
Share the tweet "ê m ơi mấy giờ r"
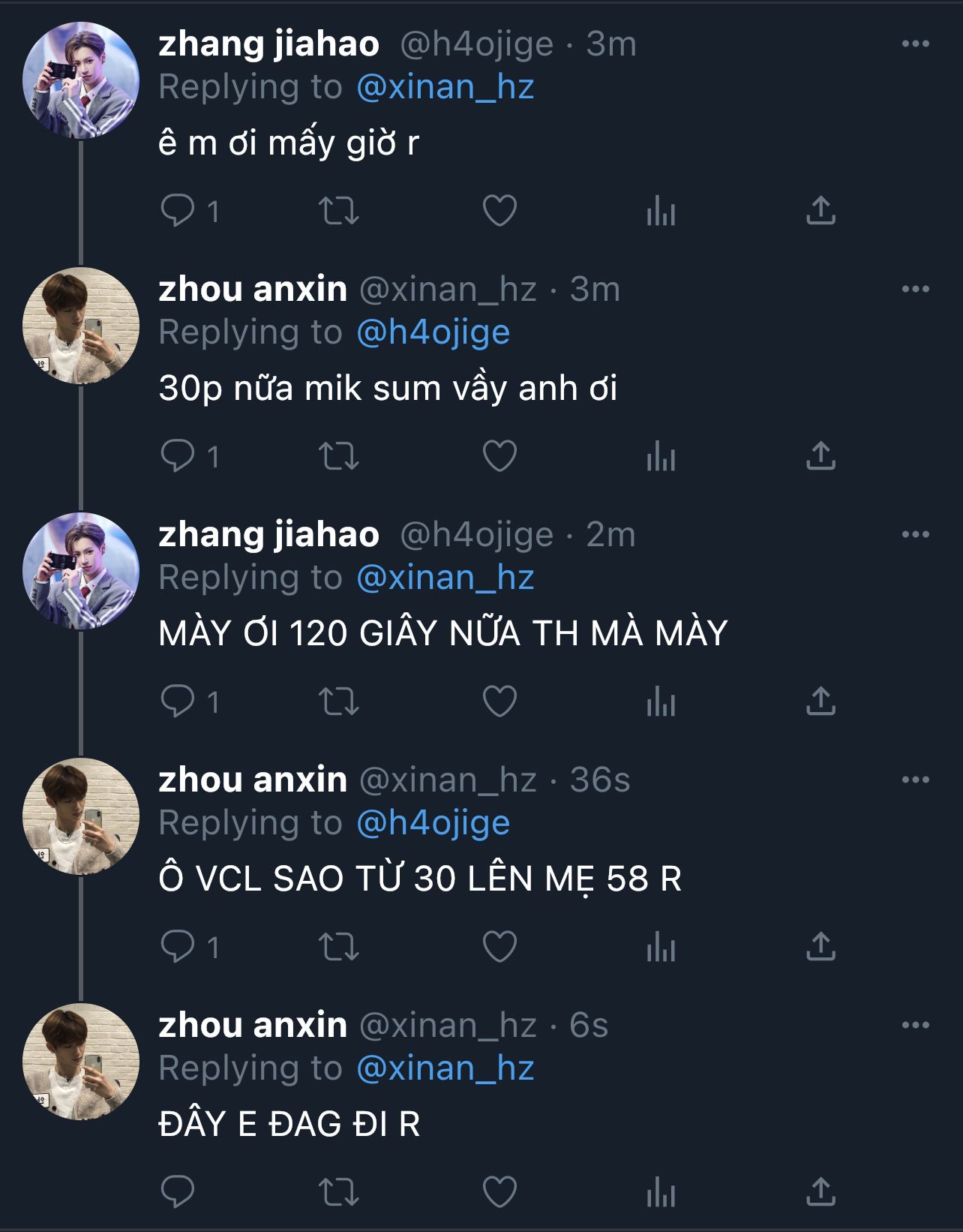820,211
